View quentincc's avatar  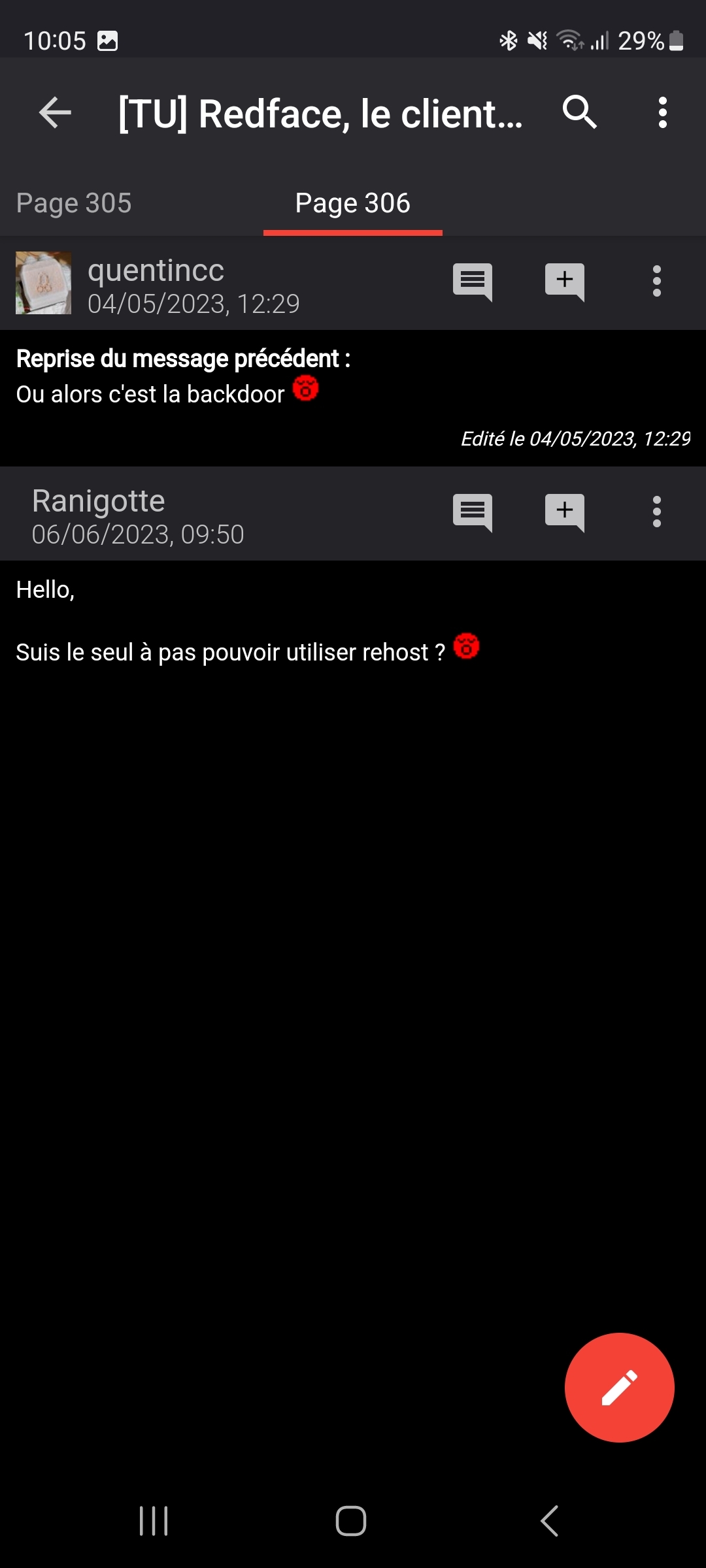(44, 283)
